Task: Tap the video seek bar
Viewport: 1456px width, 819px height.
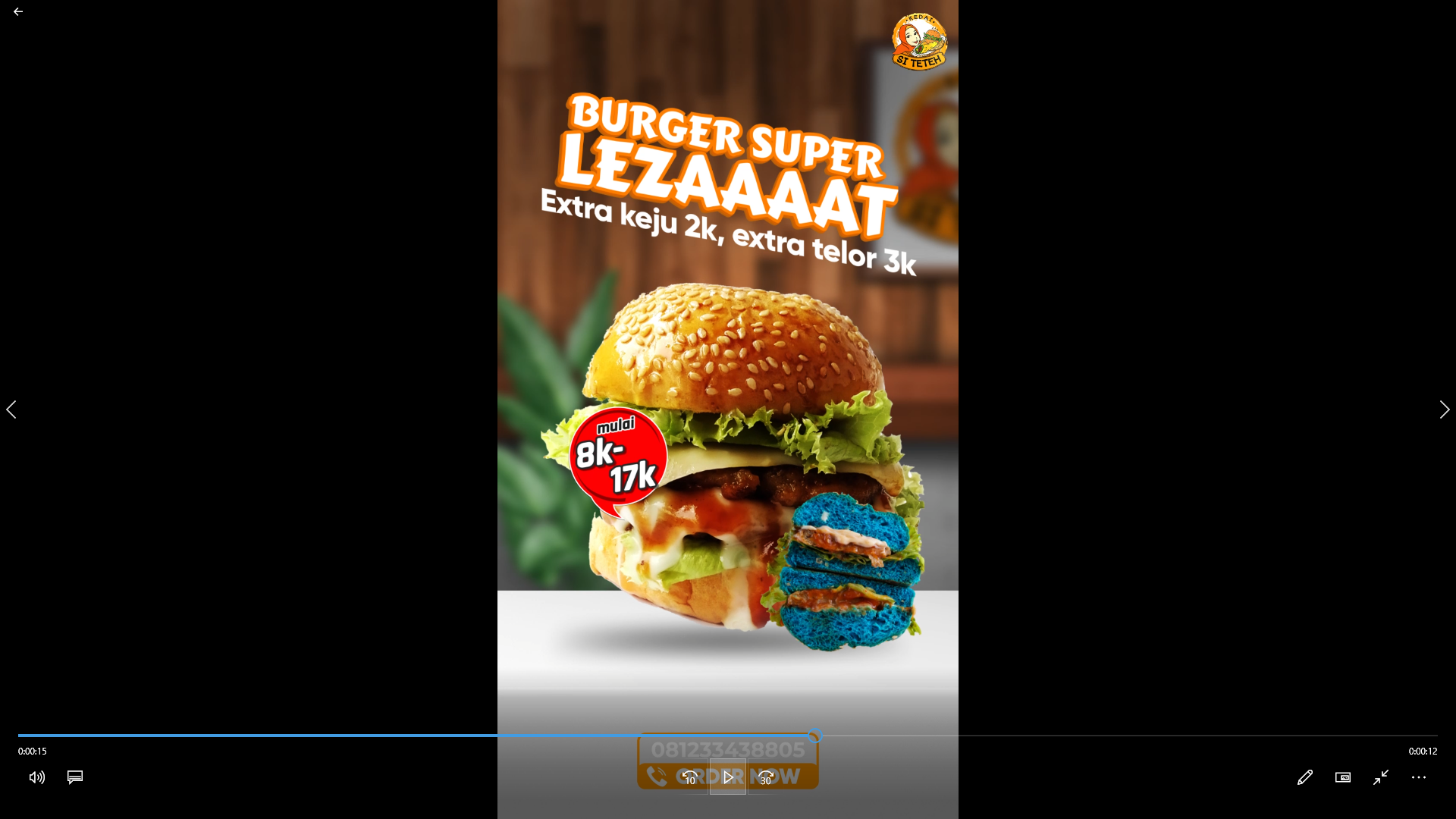Action: click(1062, 736)
